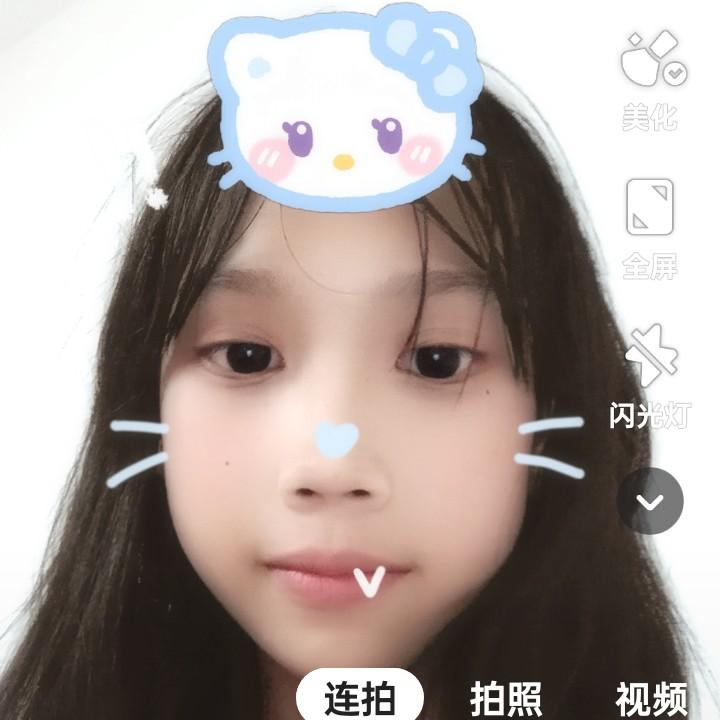Expand more options with the down chevron
Viewport: 720px width, 720px height.
pyautogui.click(x=650, y=501)
